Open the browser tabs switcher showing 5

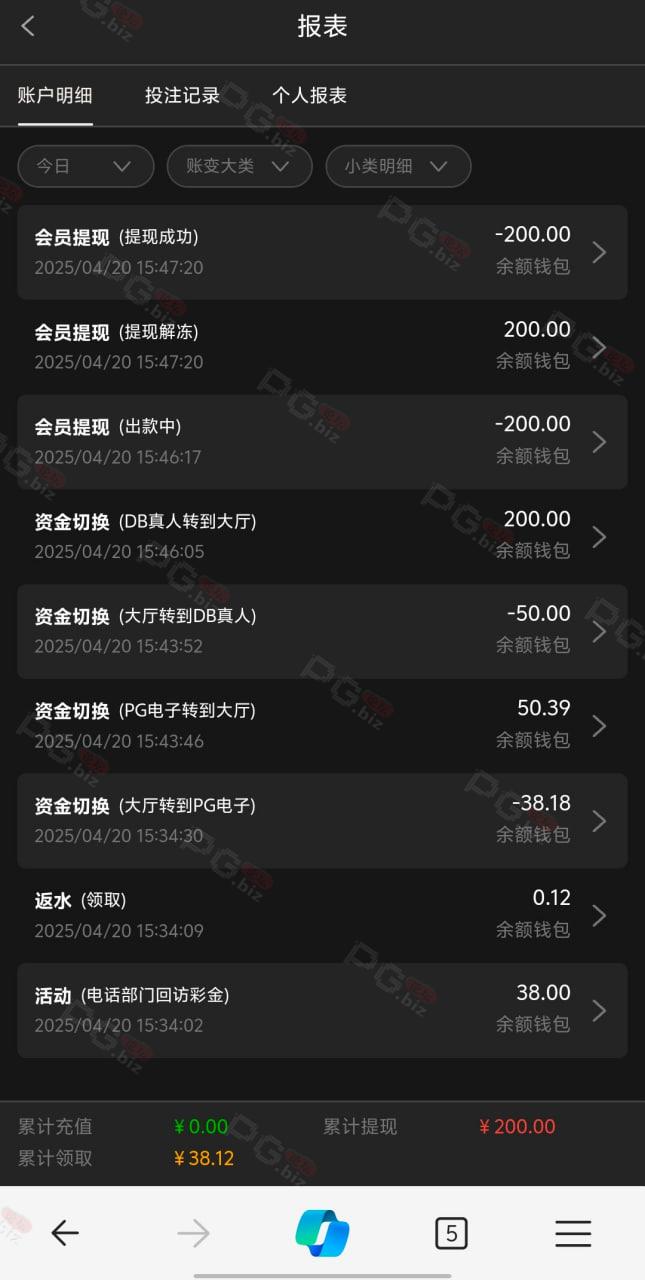451,1234
